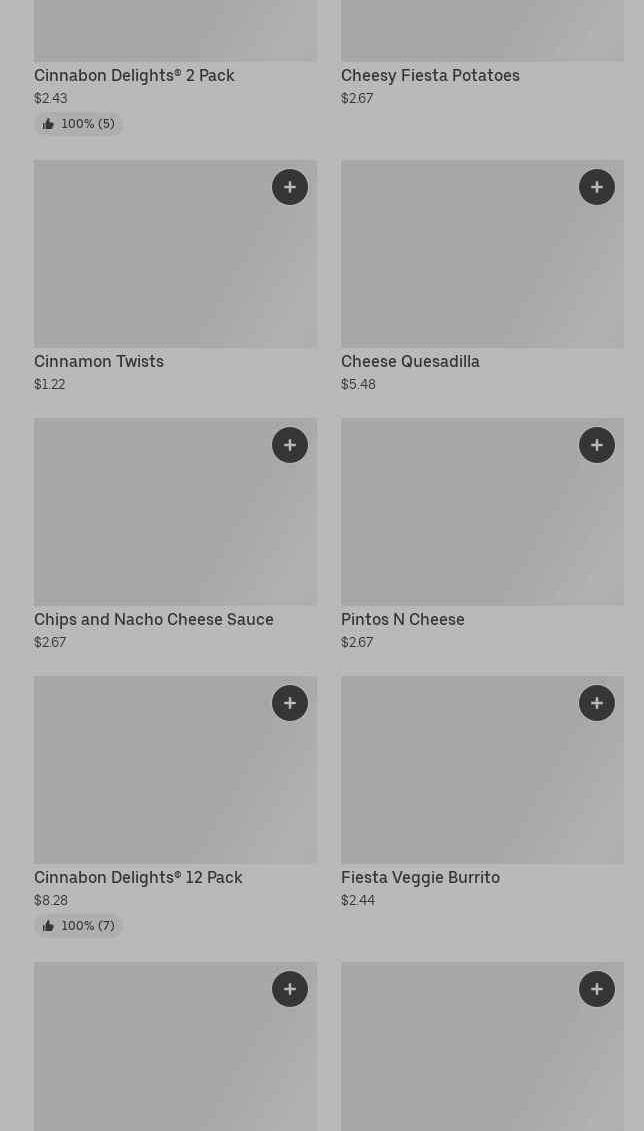
Task: Add Pintos N Cheese to the order
Action: pos(597,445)
